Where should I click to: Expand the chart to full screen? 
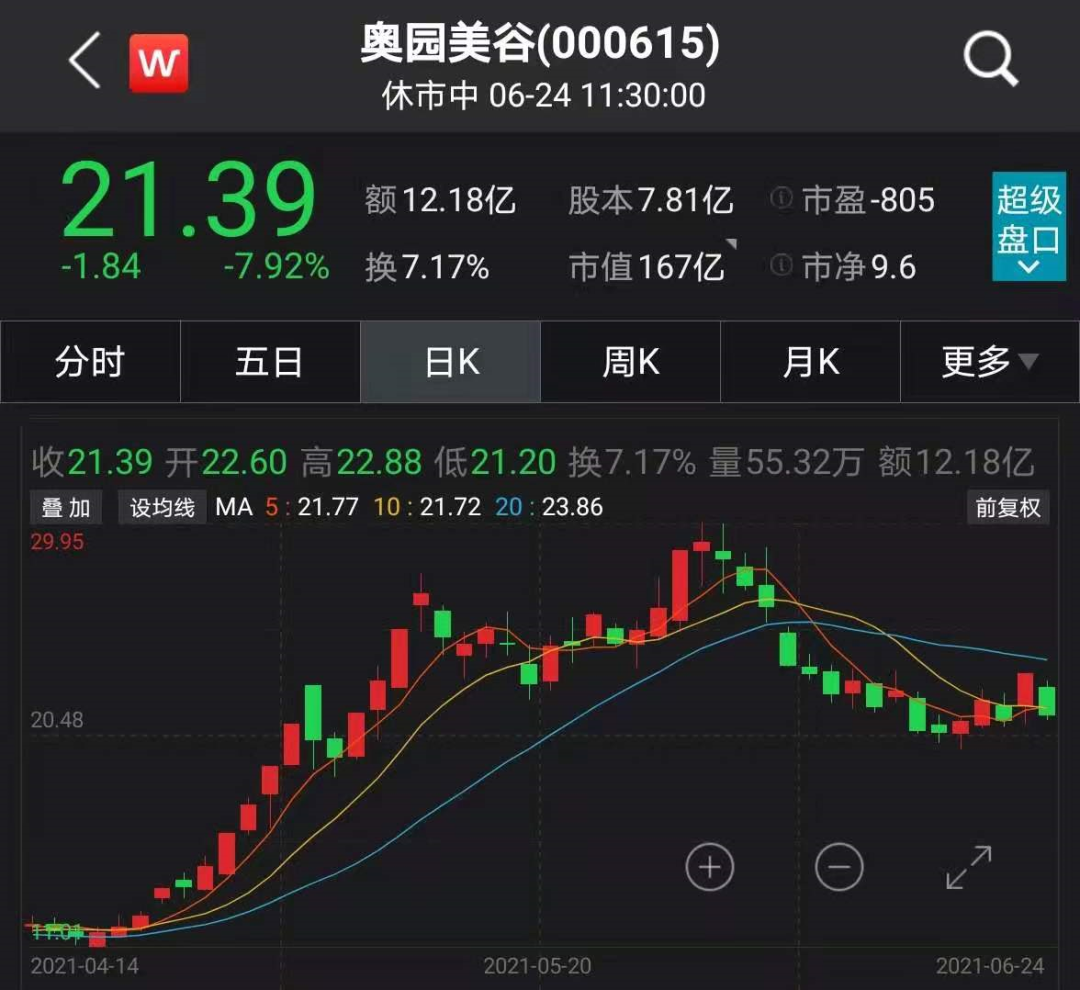click(x=968, y=866)
